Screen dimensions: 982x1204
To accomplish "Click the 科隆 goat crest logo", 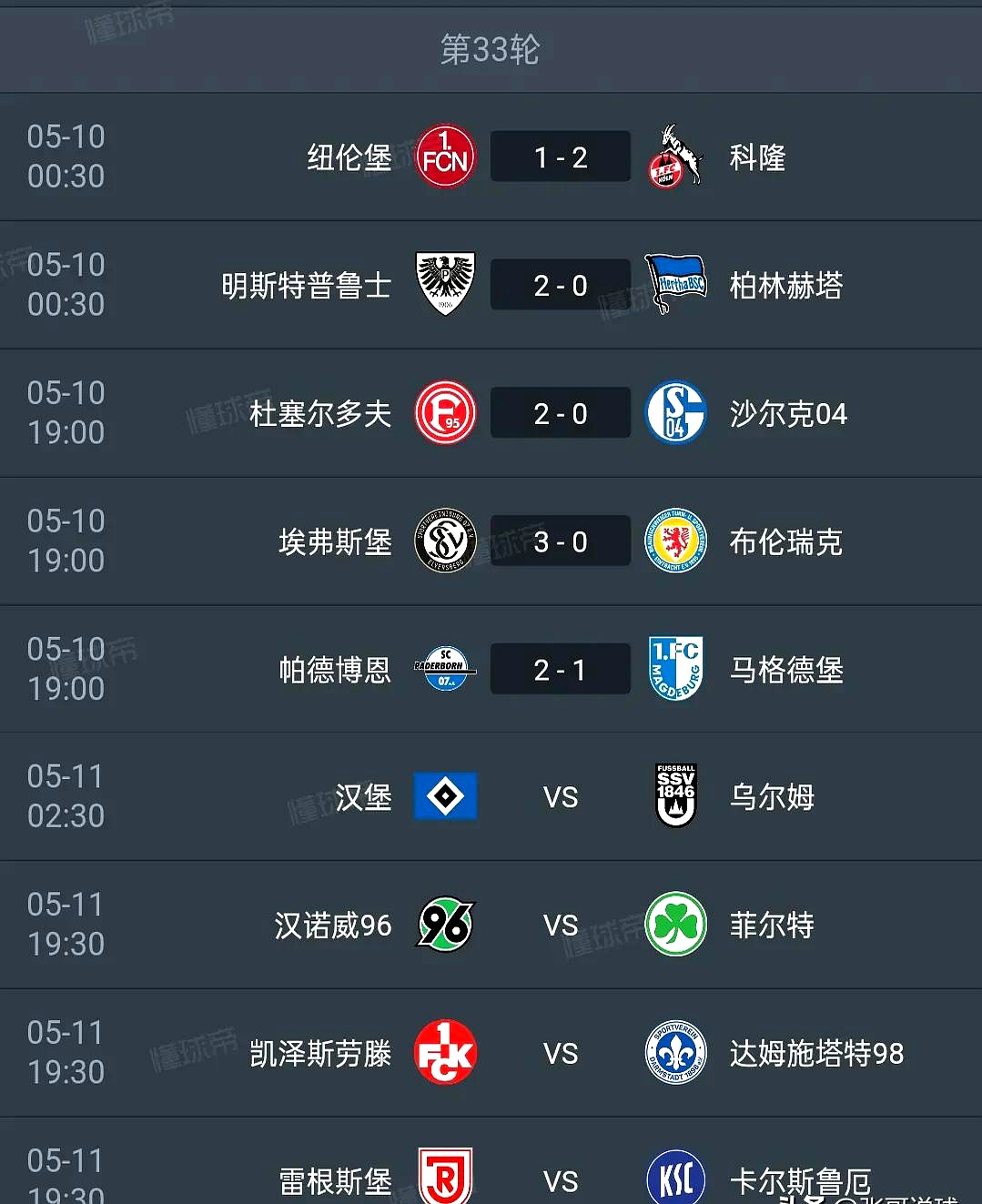I will click(x=675, y=157).
